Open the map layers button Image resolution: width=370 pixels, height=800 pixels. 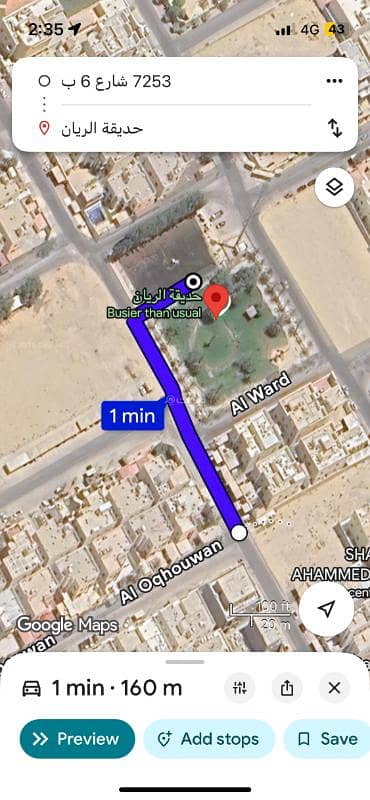click(334, 187)
